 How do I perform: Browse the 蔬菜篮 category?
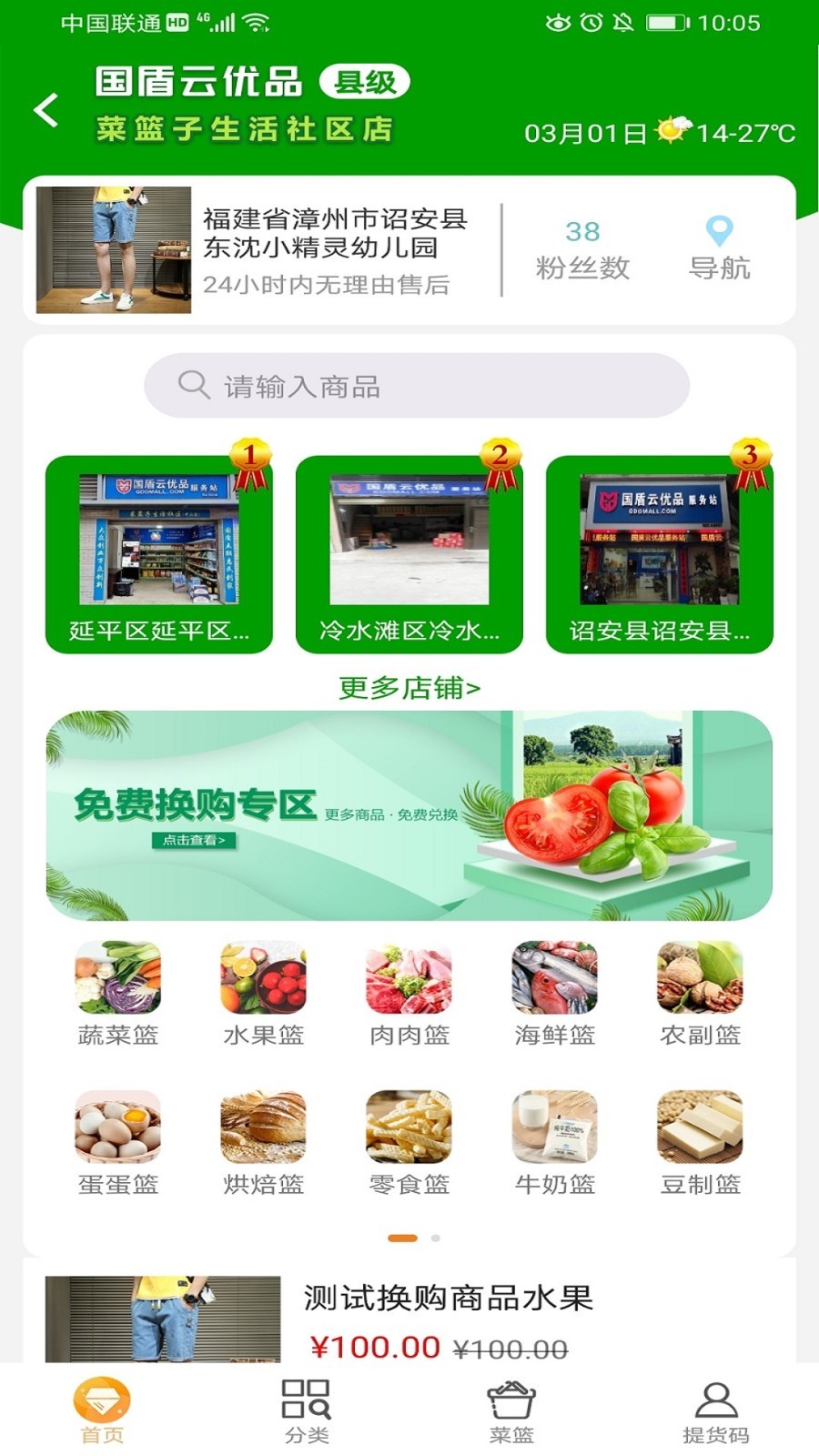(x=118, y=995)
